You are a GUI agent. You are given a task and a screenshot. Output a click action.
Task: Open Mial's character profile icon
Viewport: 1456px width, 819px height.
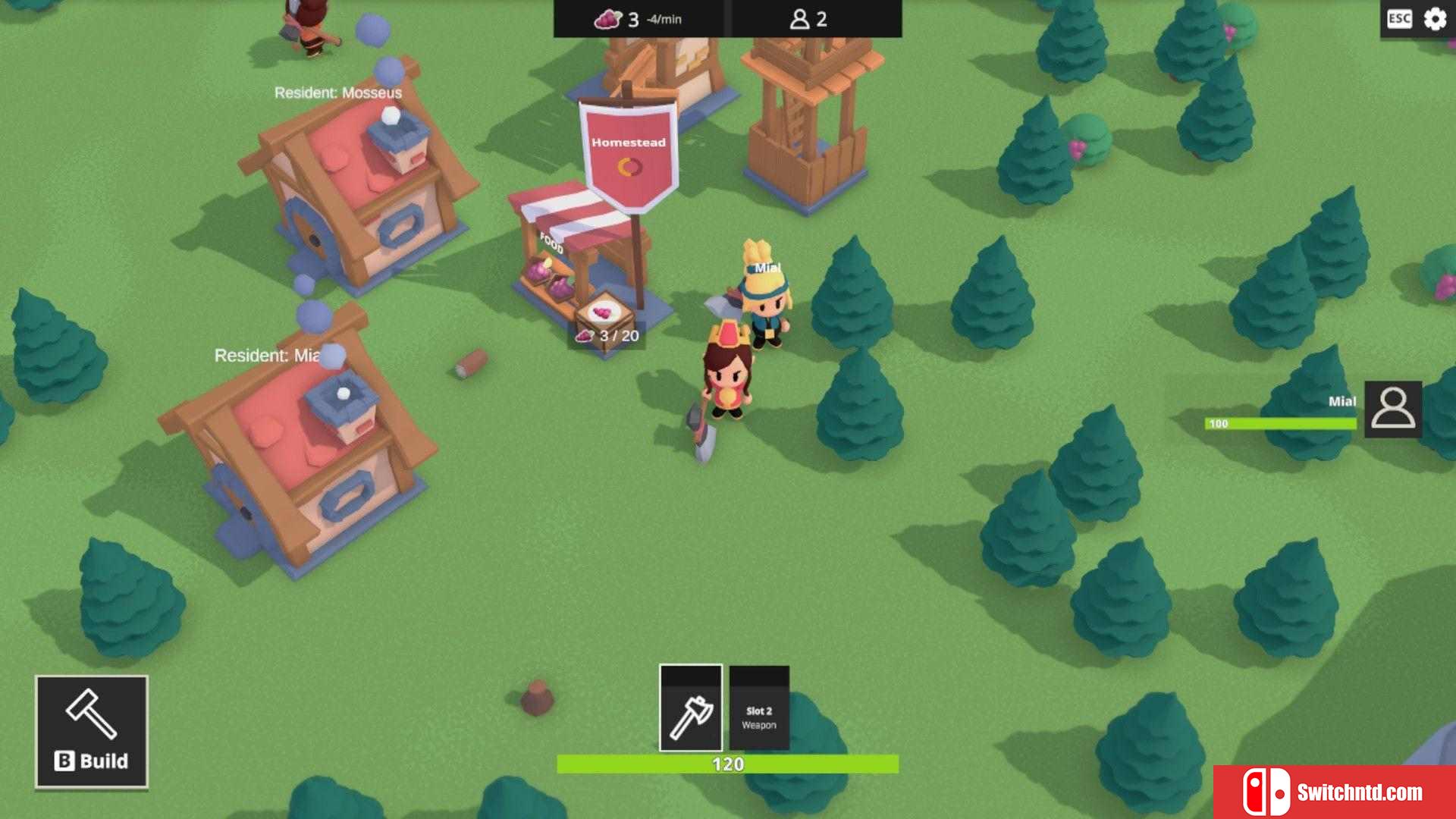point(1393,409)
